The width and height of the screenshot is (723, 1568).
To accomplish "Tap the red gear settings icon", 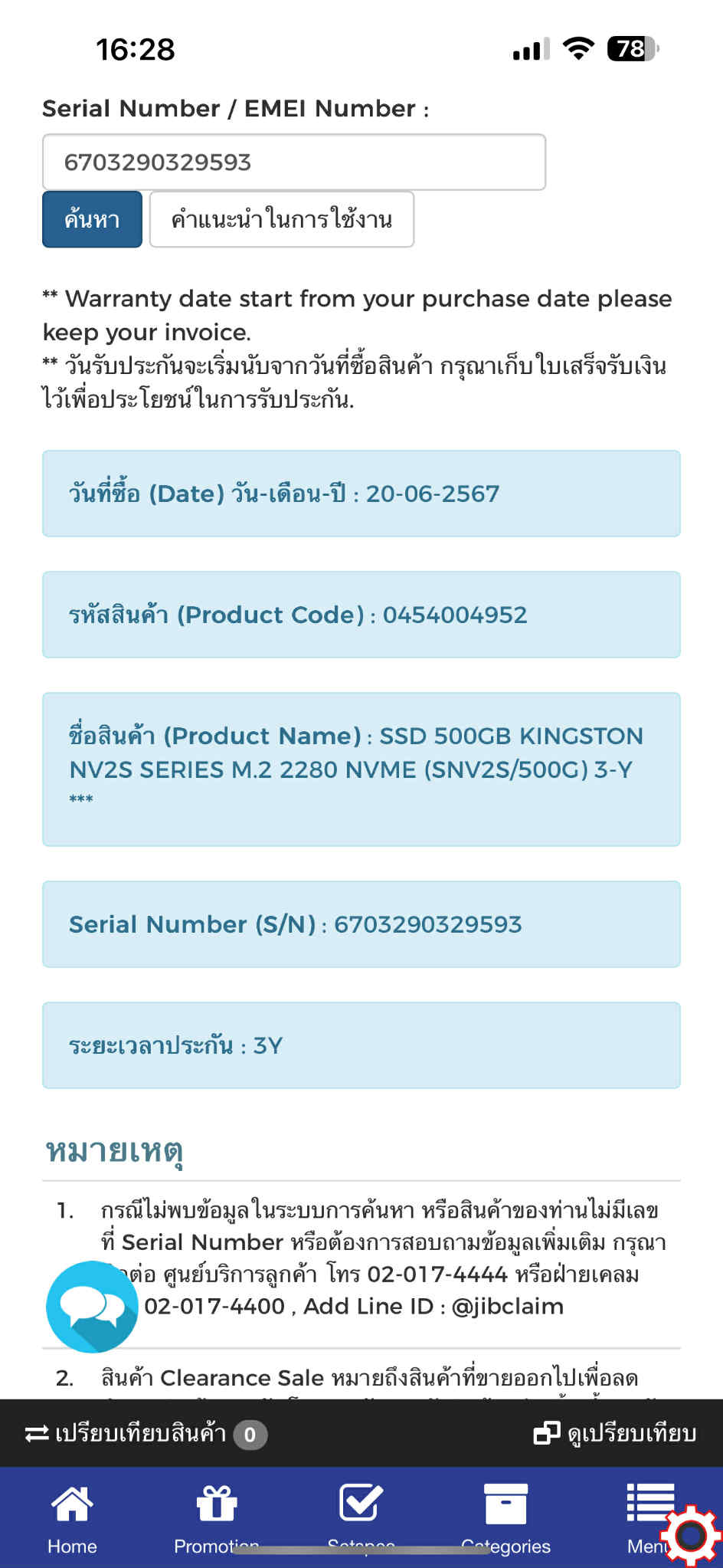I will pos(692,1535).
